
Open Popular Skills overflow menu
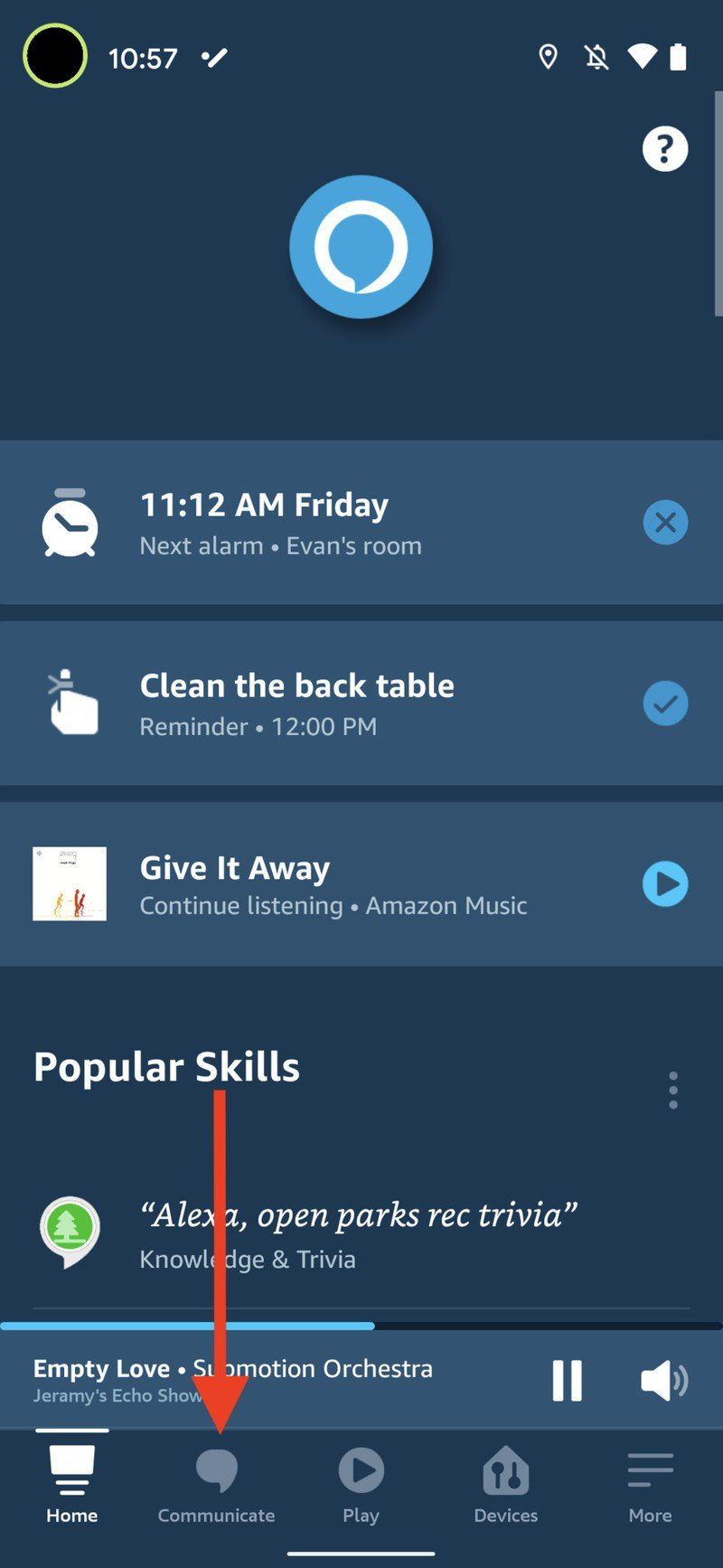(673, 1091)
